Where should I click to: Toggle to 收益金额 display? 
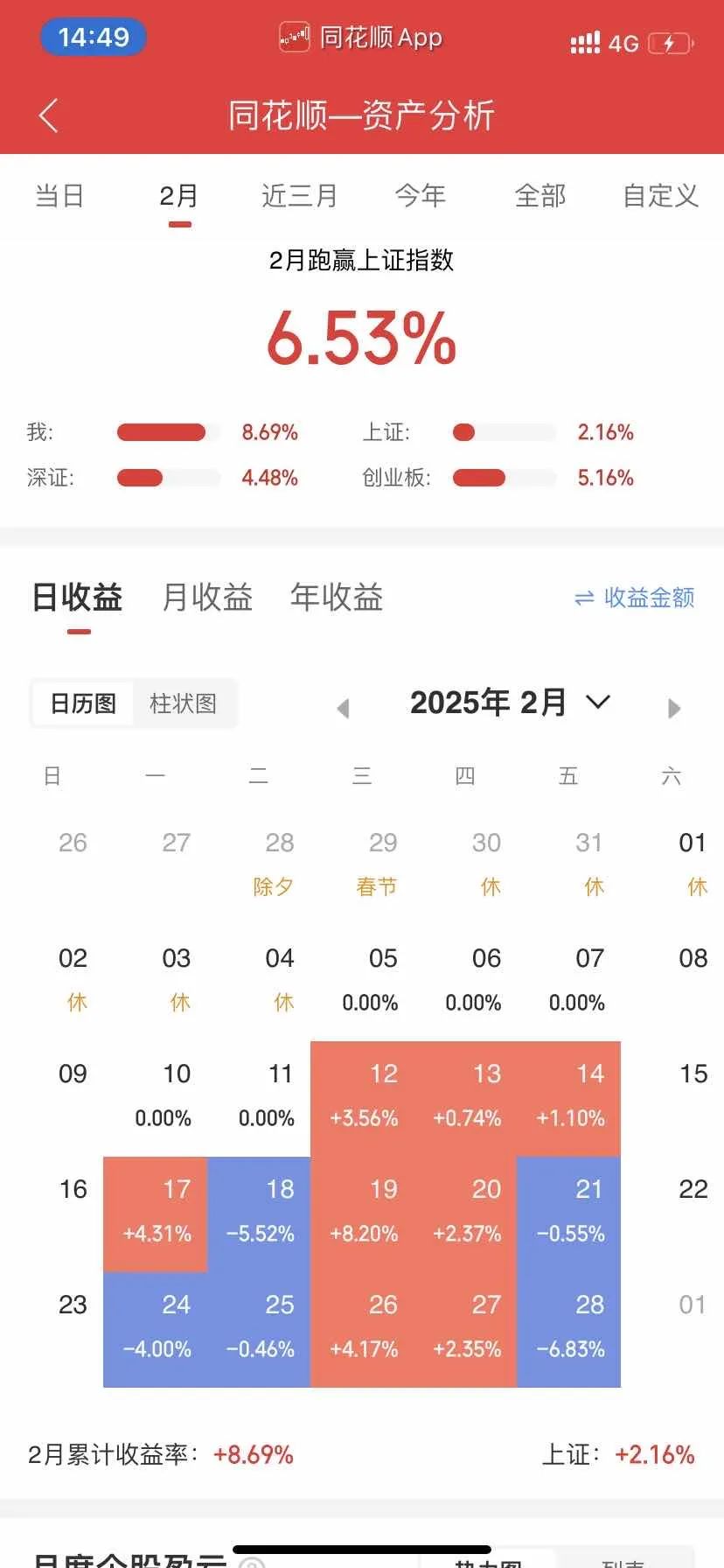(x=635, y=598)
